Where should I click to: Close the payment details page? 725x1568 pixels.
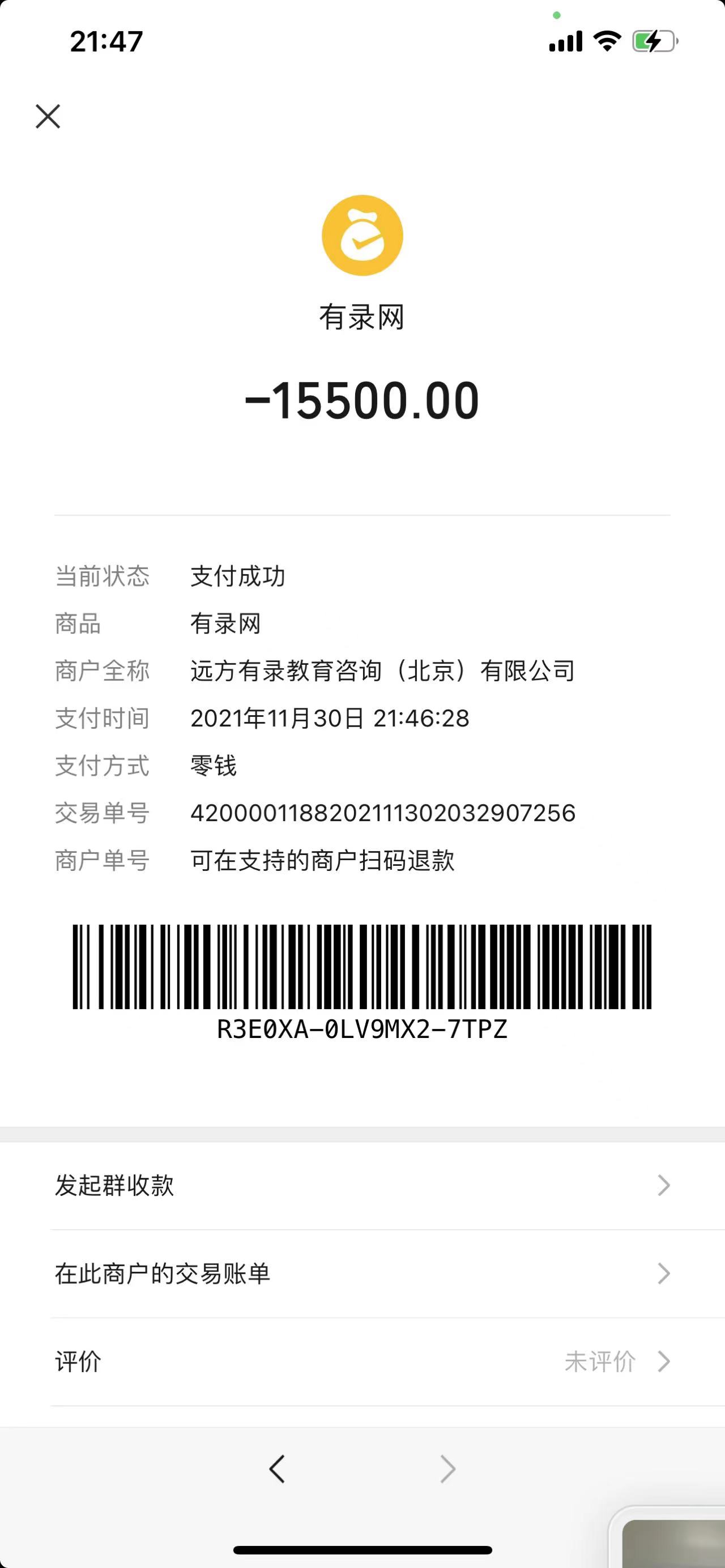coord(48,116)
